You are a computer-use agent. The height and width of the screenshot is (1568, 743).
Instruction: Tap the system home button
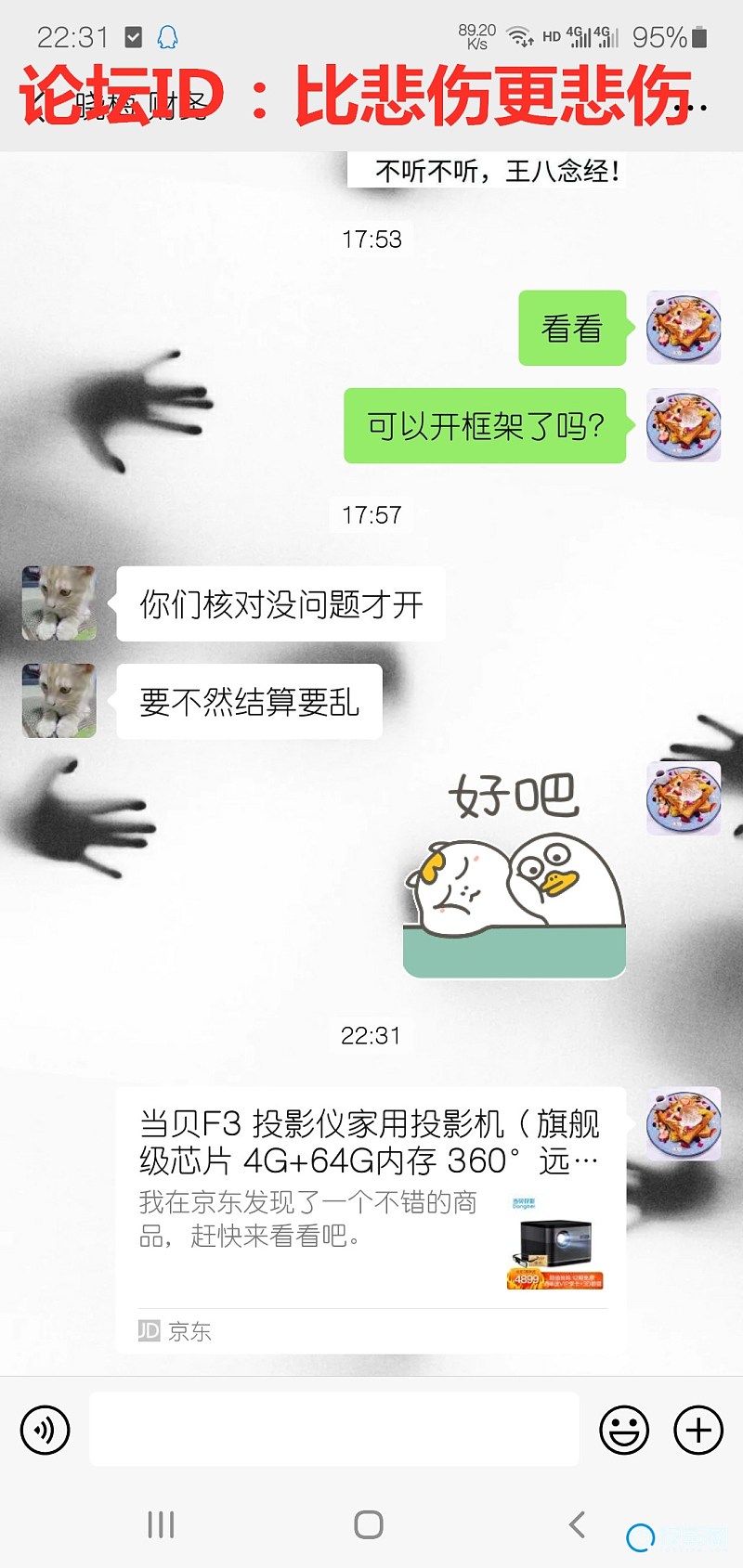tap(369, 1524)
